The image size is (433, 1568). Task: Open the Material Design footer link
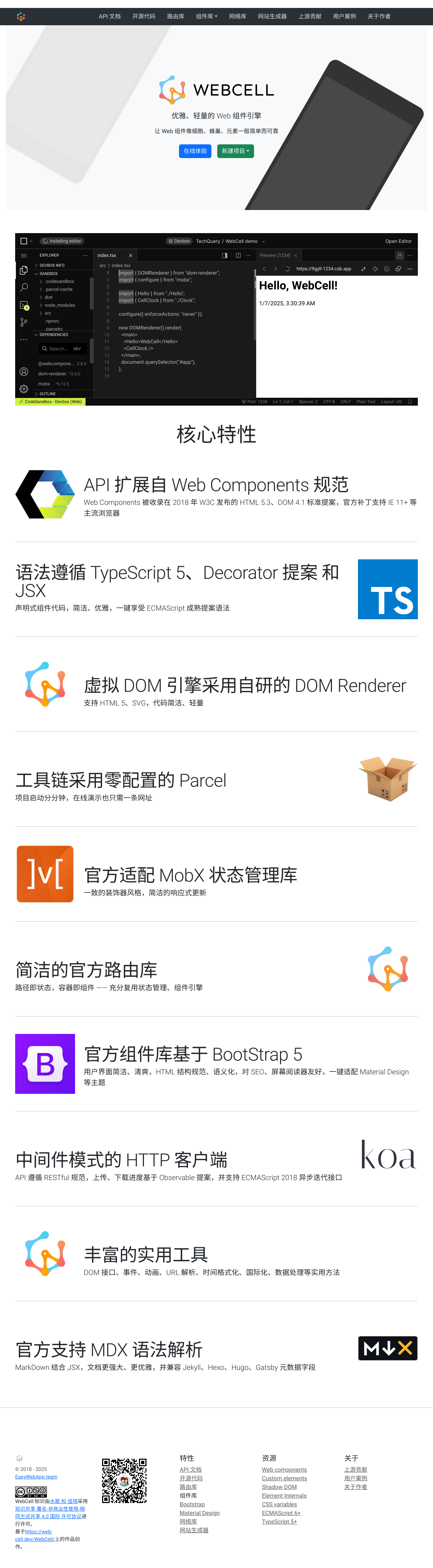199,1513
